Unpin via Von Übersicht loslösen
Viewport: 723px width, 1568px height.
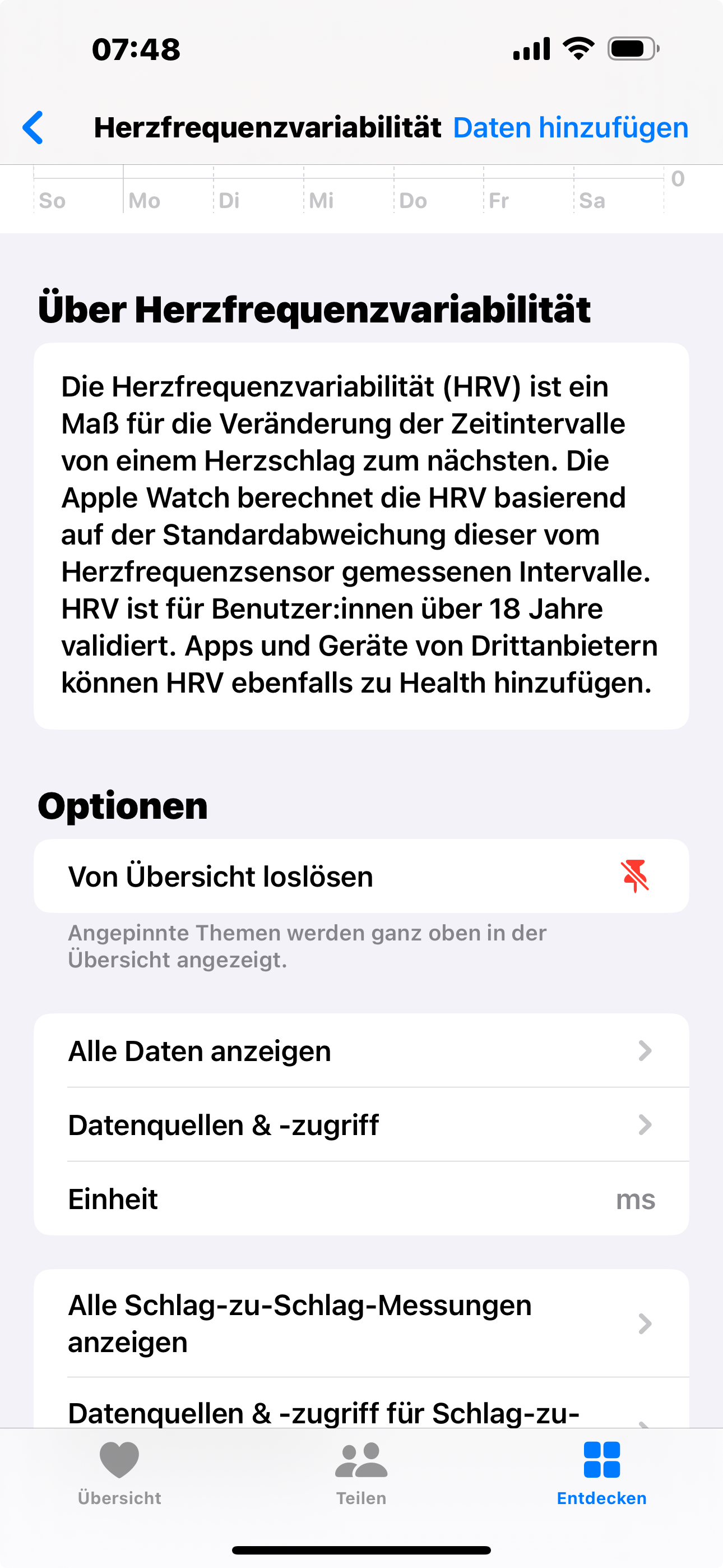pos(361,877)
